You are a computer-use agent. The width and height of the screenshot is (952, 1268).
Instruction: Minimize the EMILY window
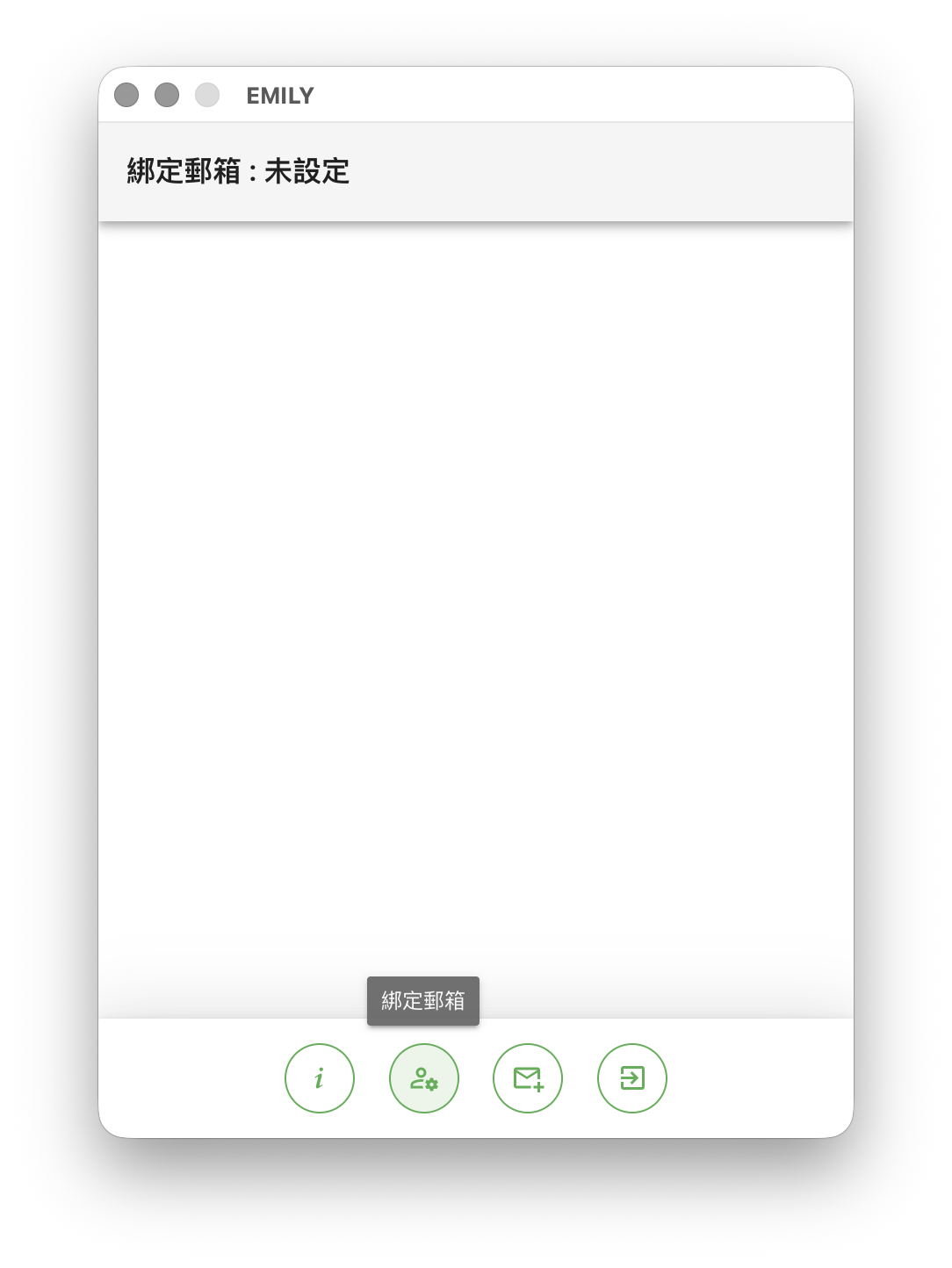click(x=167, y=95)
